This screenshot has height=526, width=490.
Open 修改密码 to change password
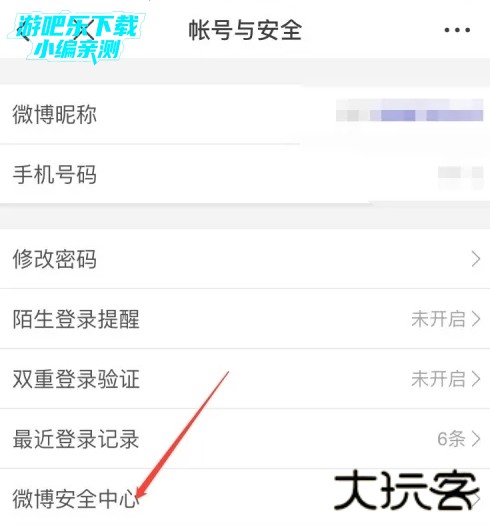coord(245,259)
